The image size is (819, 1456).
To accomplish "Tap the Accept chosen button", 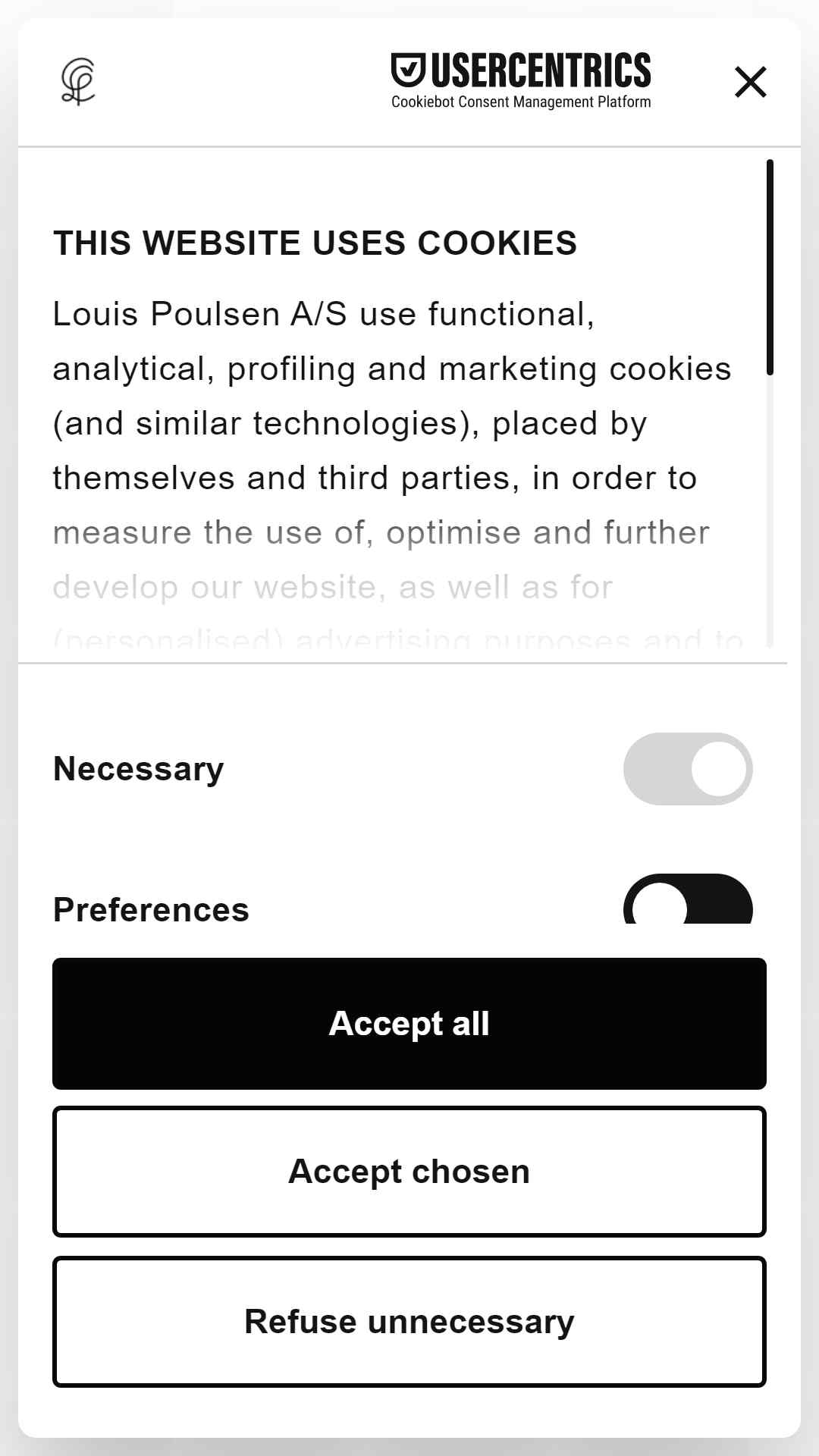I will (x=409, y=1172).
